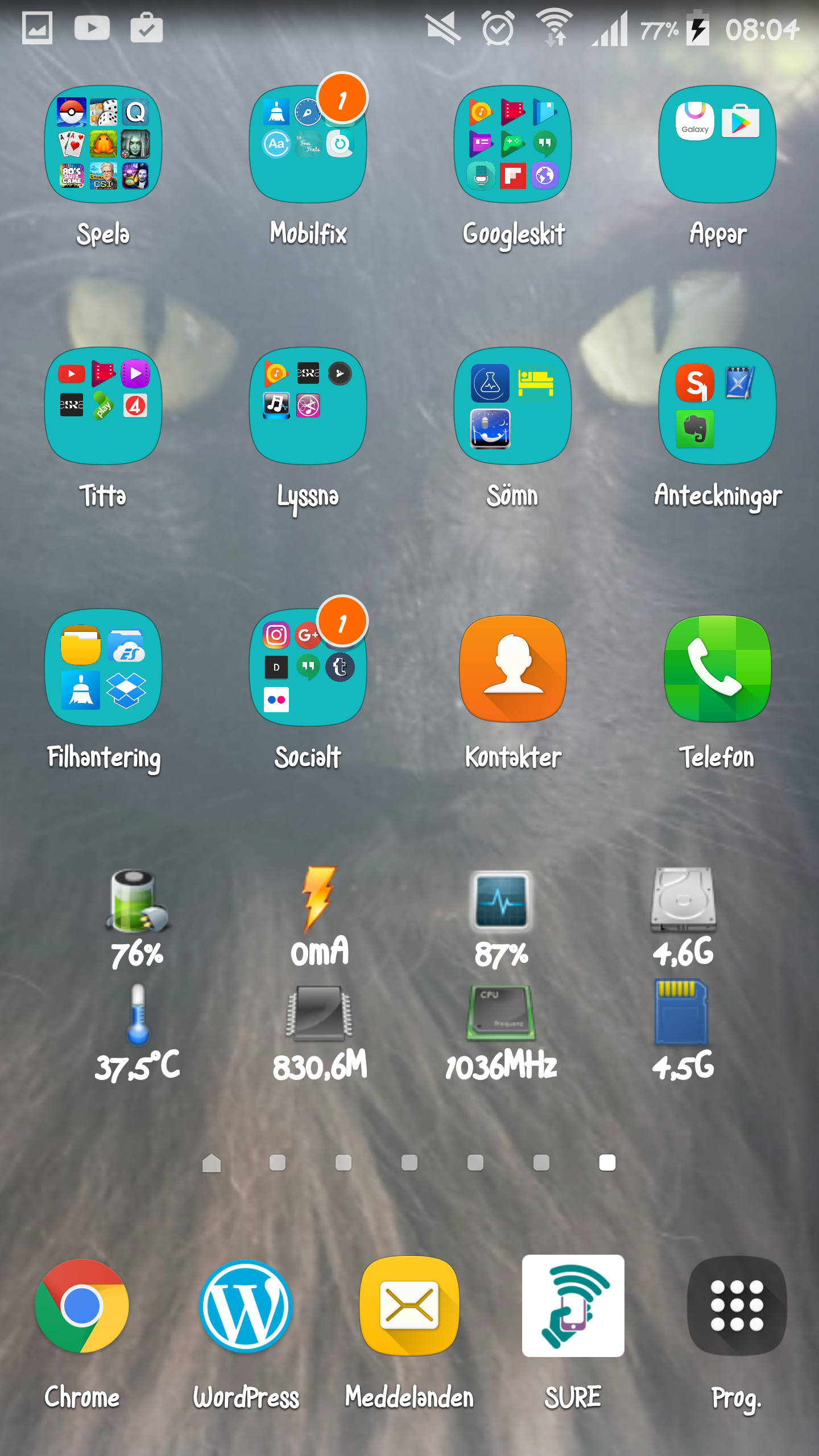Launch the SURE remote app

click(573, 1306)
